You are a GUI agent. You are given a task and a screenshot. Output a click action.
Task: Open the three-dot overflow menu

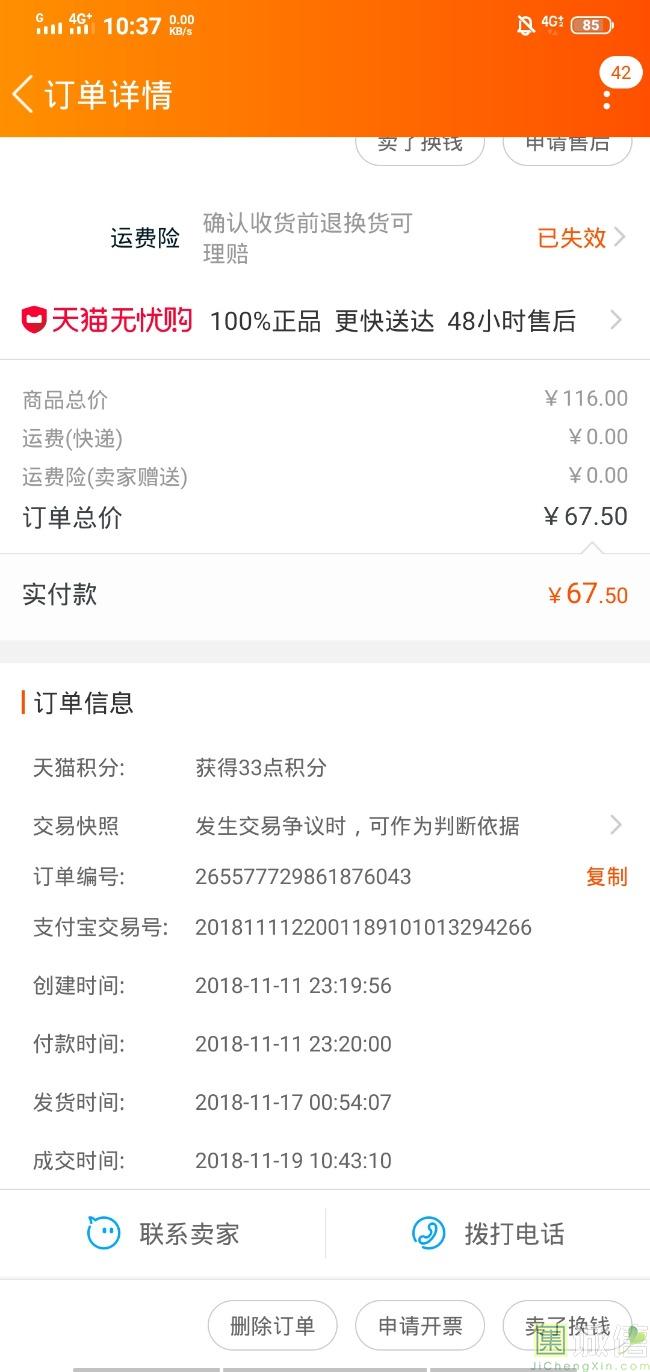tap(607, 98)
